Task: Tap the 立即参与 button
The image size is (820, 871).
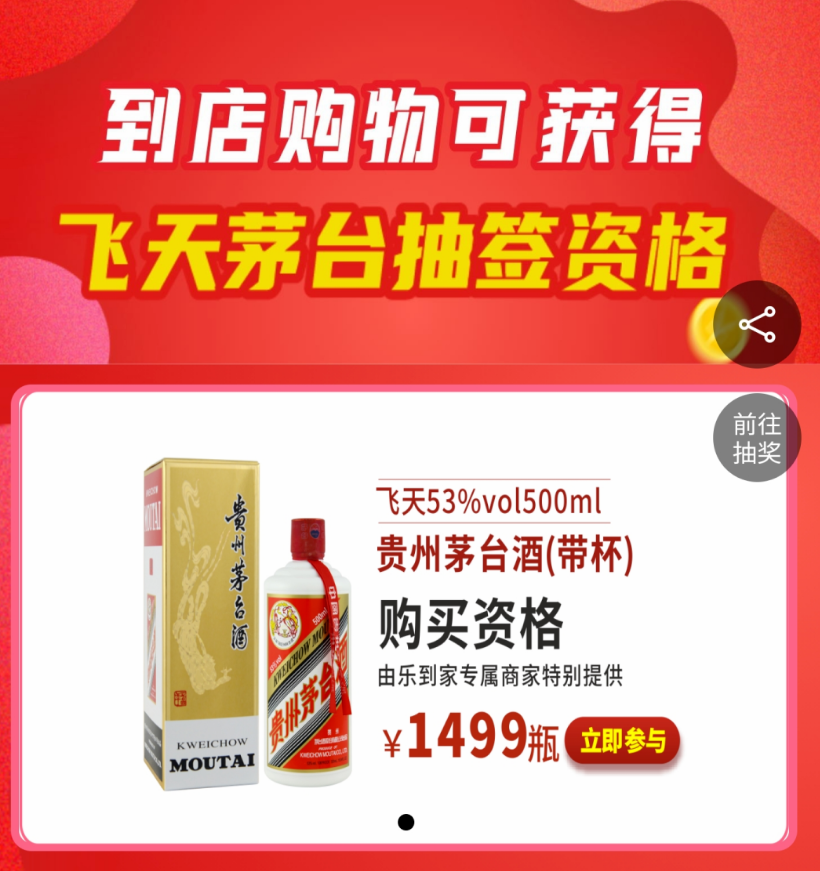Action: click(x=622, y=741)
